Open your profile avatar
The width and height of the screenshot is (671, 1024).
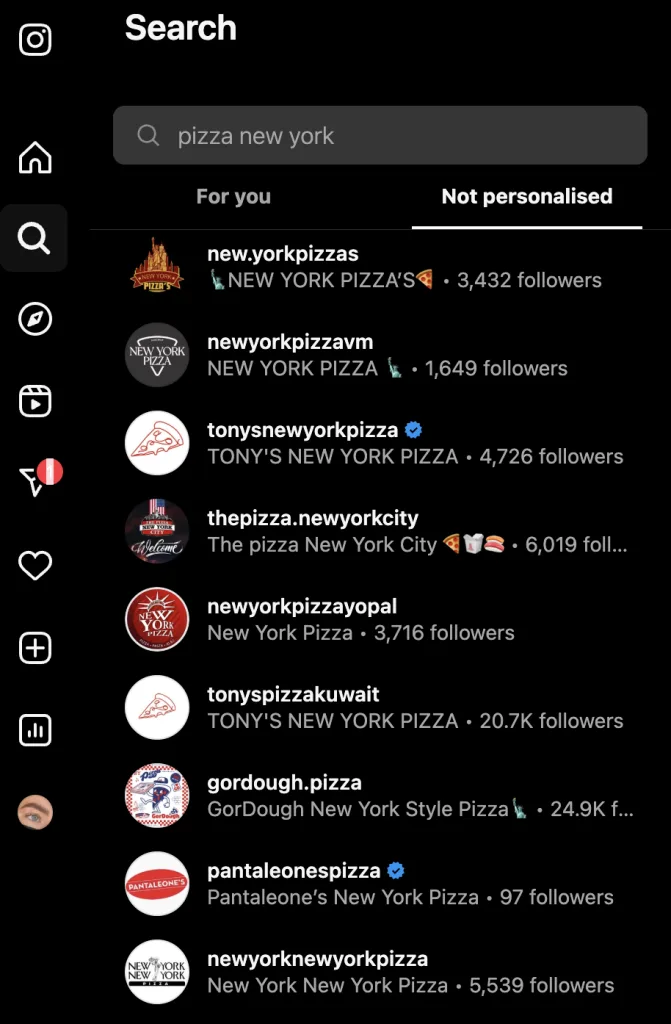(x=35, y=812)
